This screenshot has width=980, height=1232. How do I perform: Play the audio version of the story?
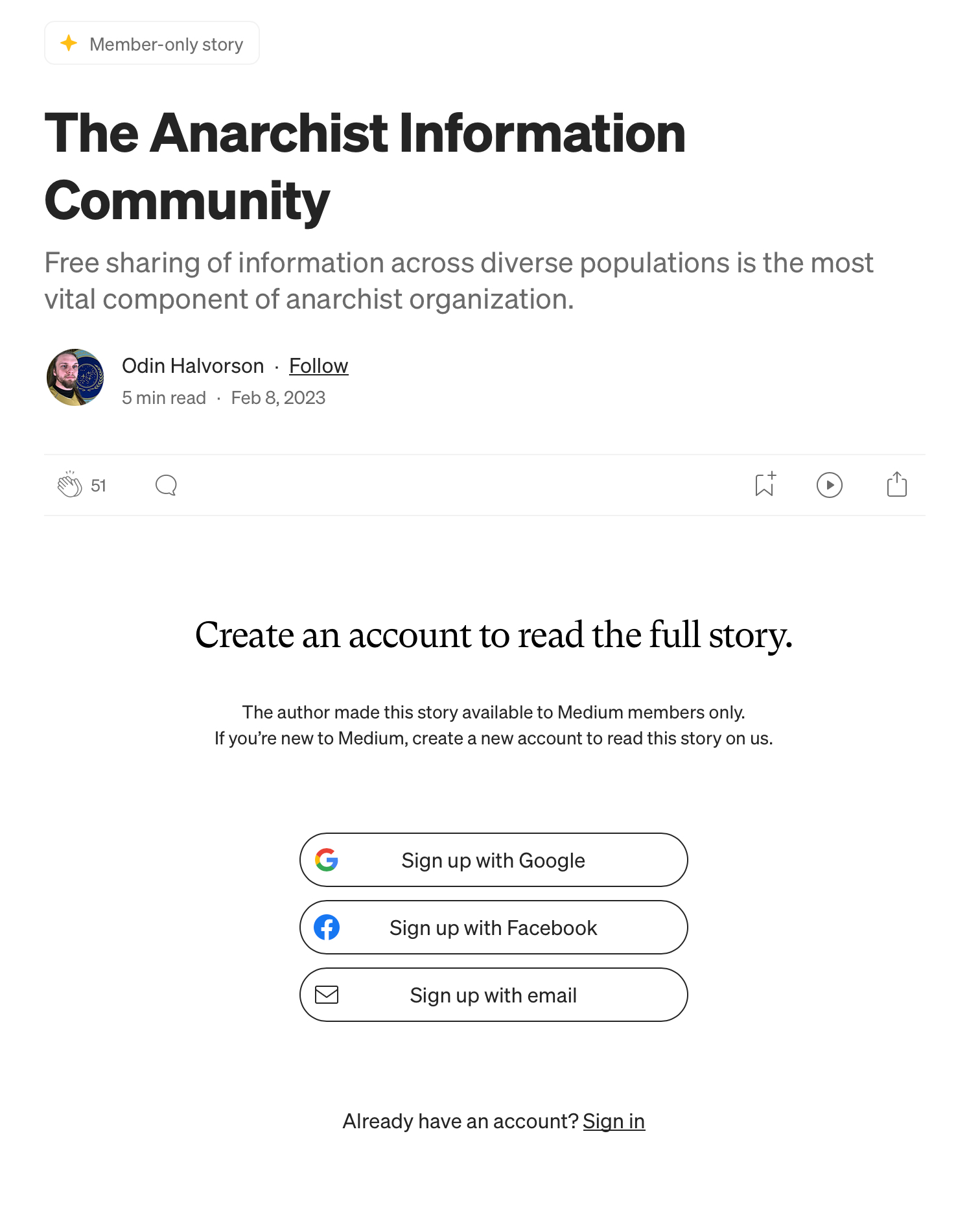pos(829,485)
